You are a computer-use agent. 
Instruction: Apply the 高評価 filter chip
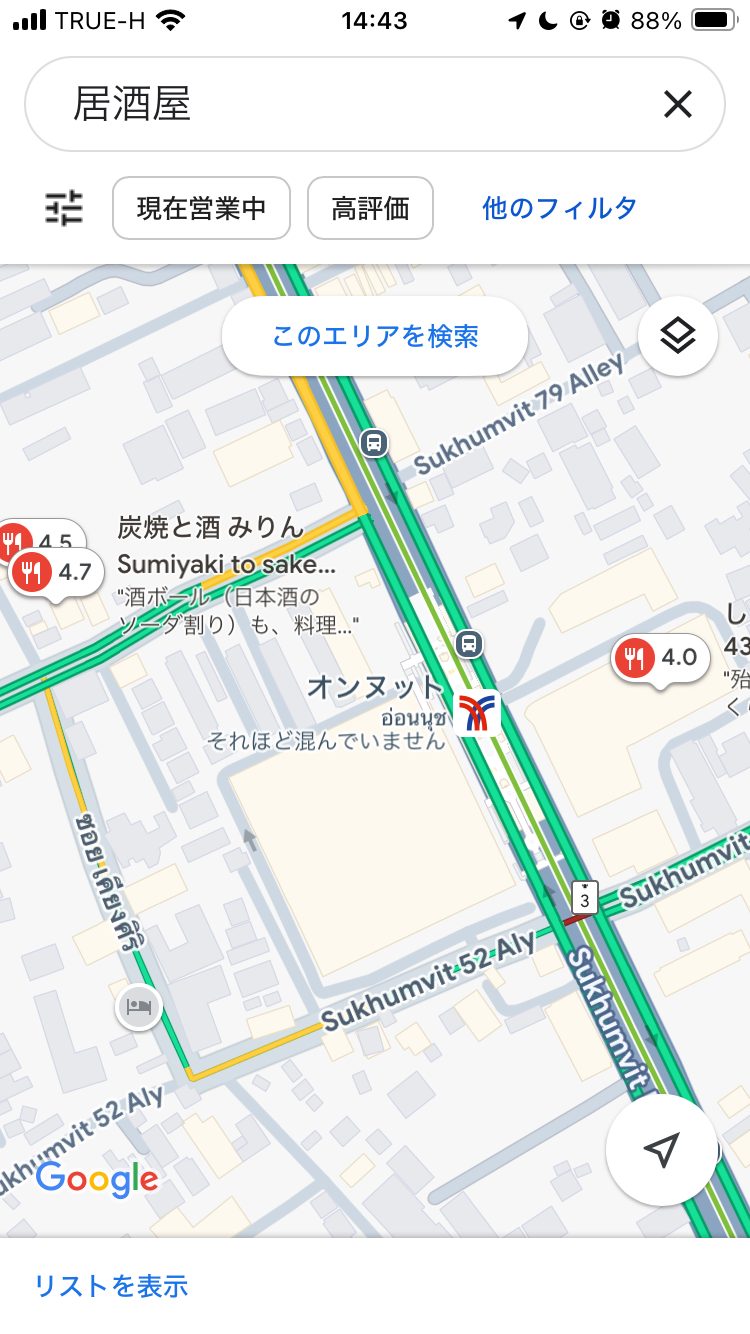370,208
